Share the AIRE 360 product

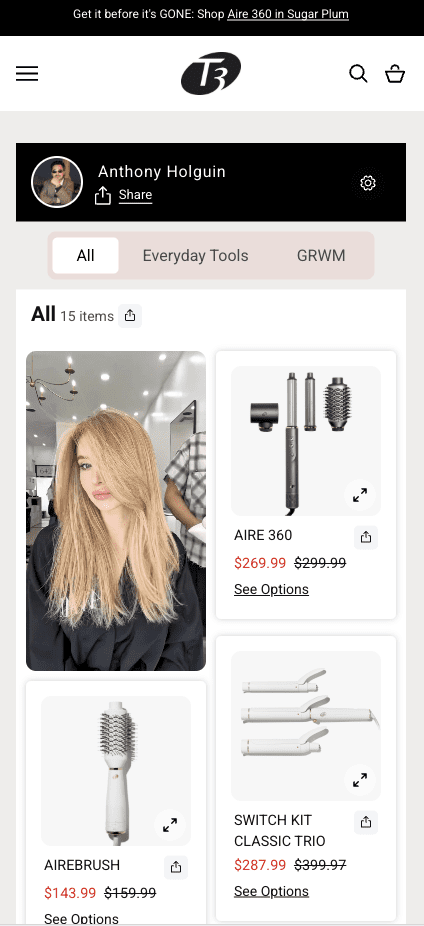(366, 537)
